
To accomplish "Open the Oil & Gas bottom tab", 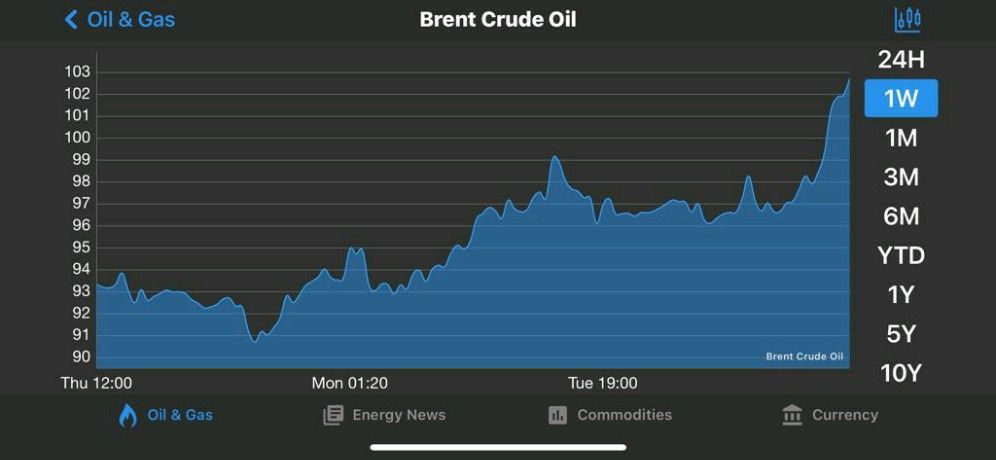I will [166, 415].
